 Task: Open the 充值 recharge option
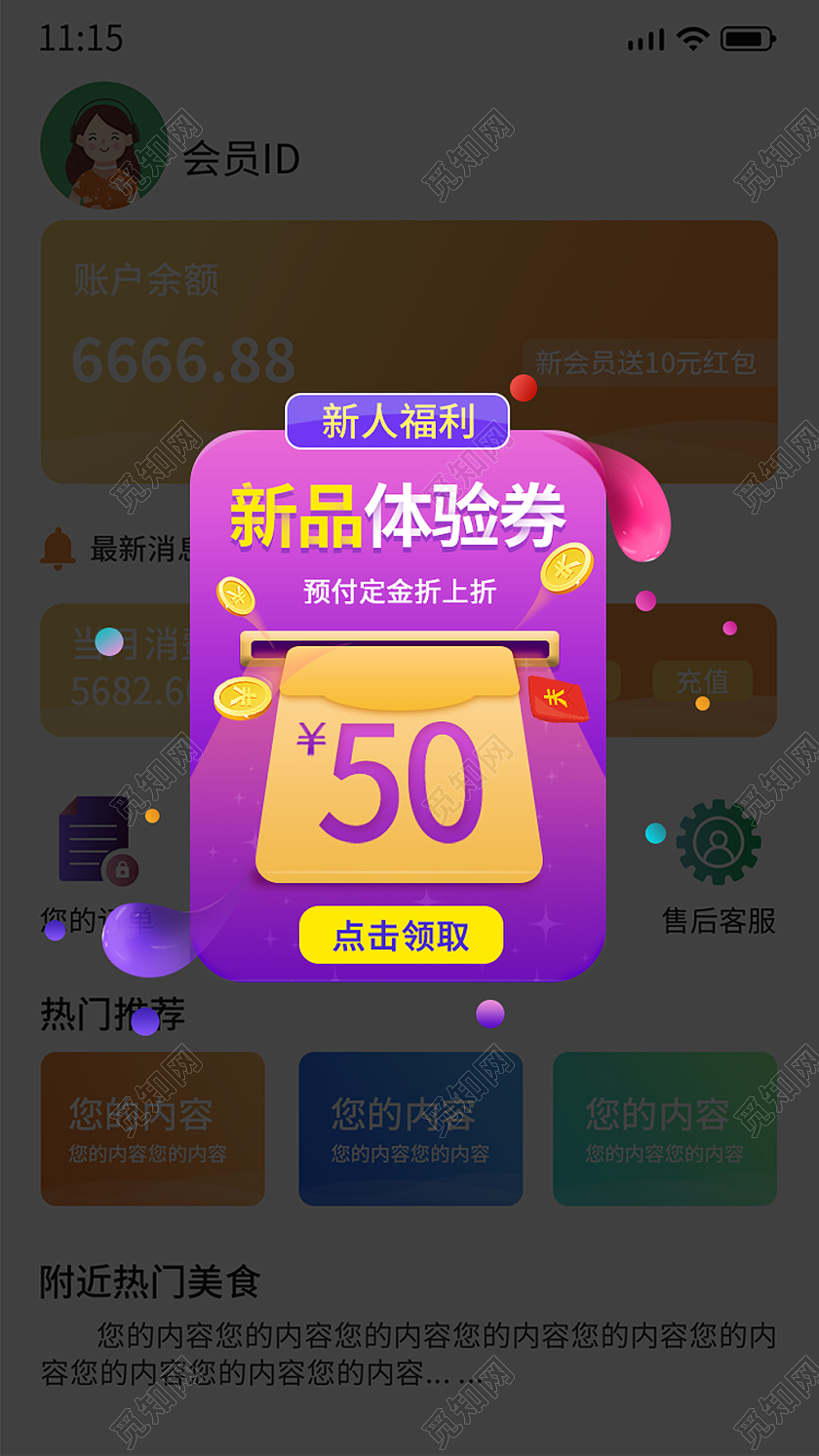(704, 682)
